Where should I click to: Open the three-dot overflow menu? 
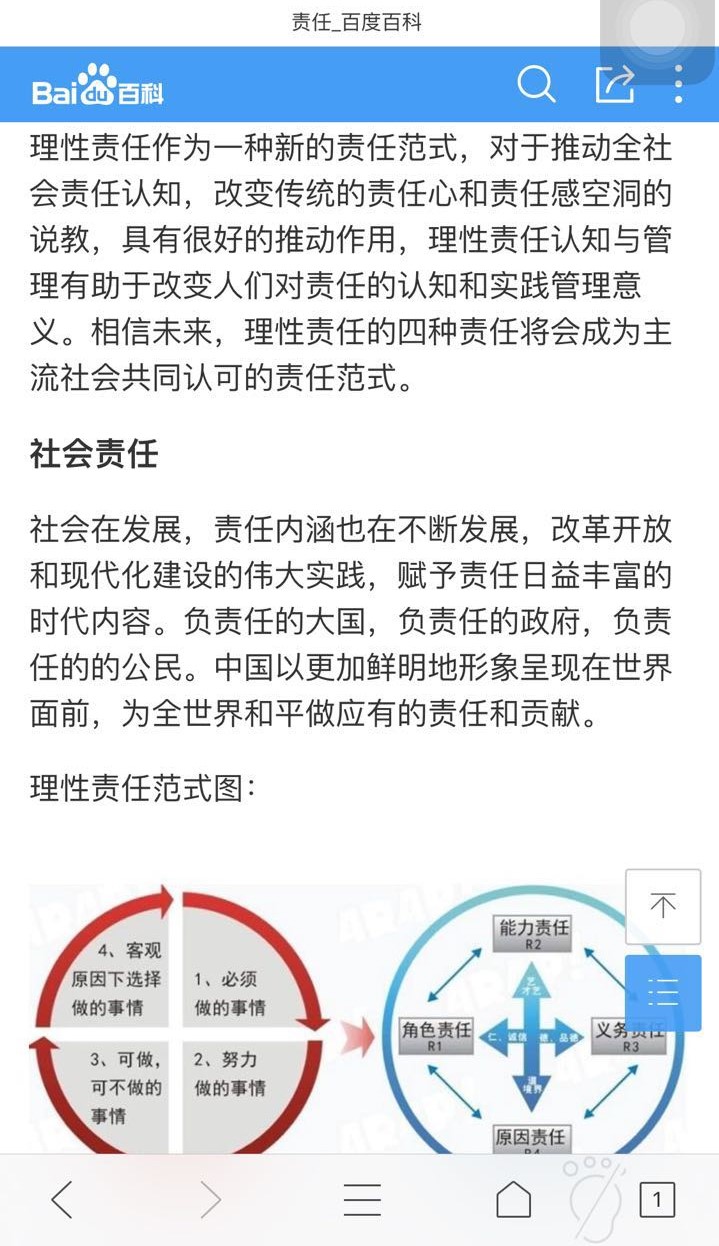679,85
